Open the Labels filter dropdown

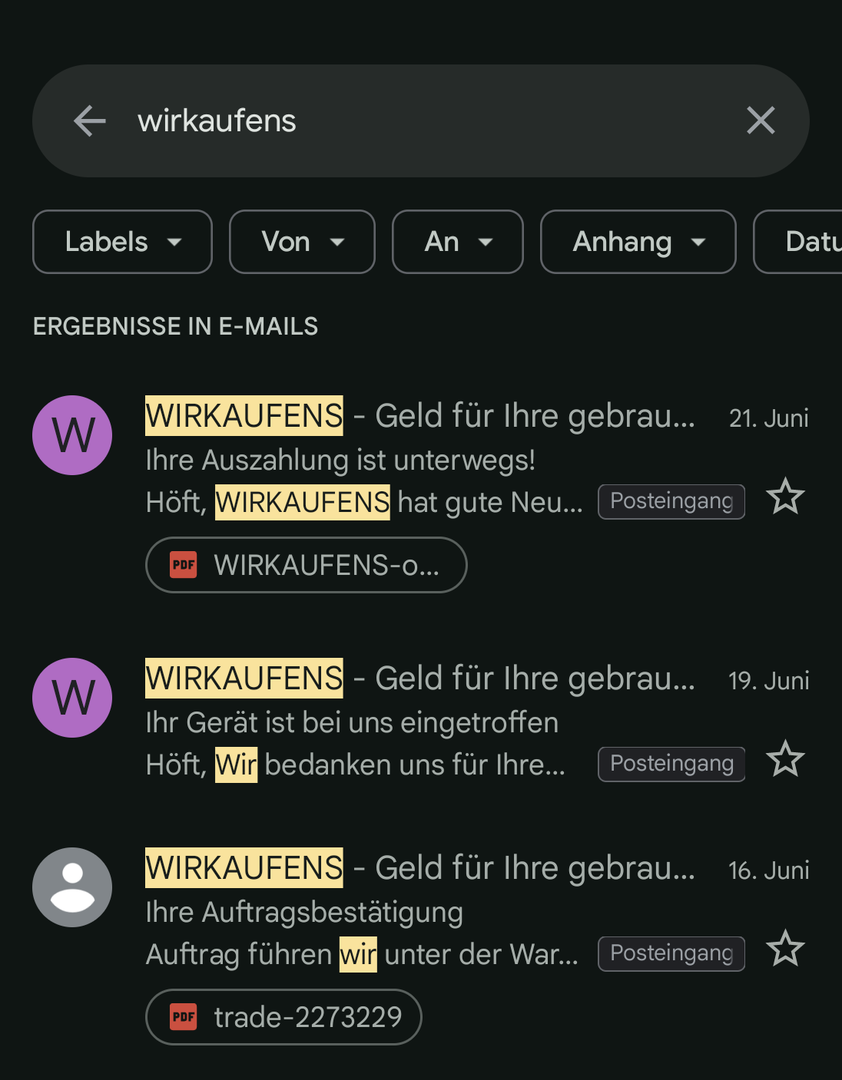(122, 242)
